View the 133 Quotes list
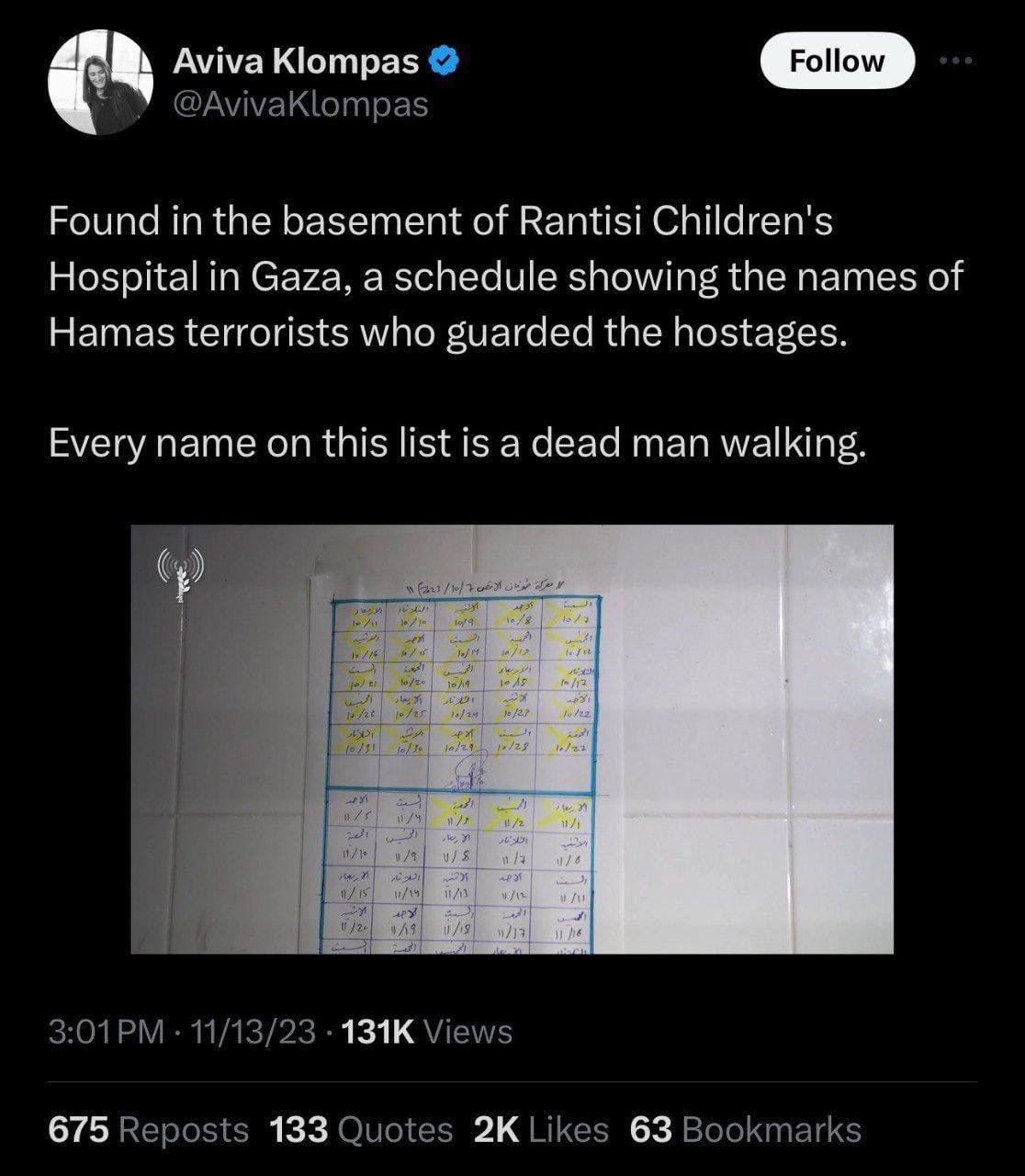 [361, 1129]
